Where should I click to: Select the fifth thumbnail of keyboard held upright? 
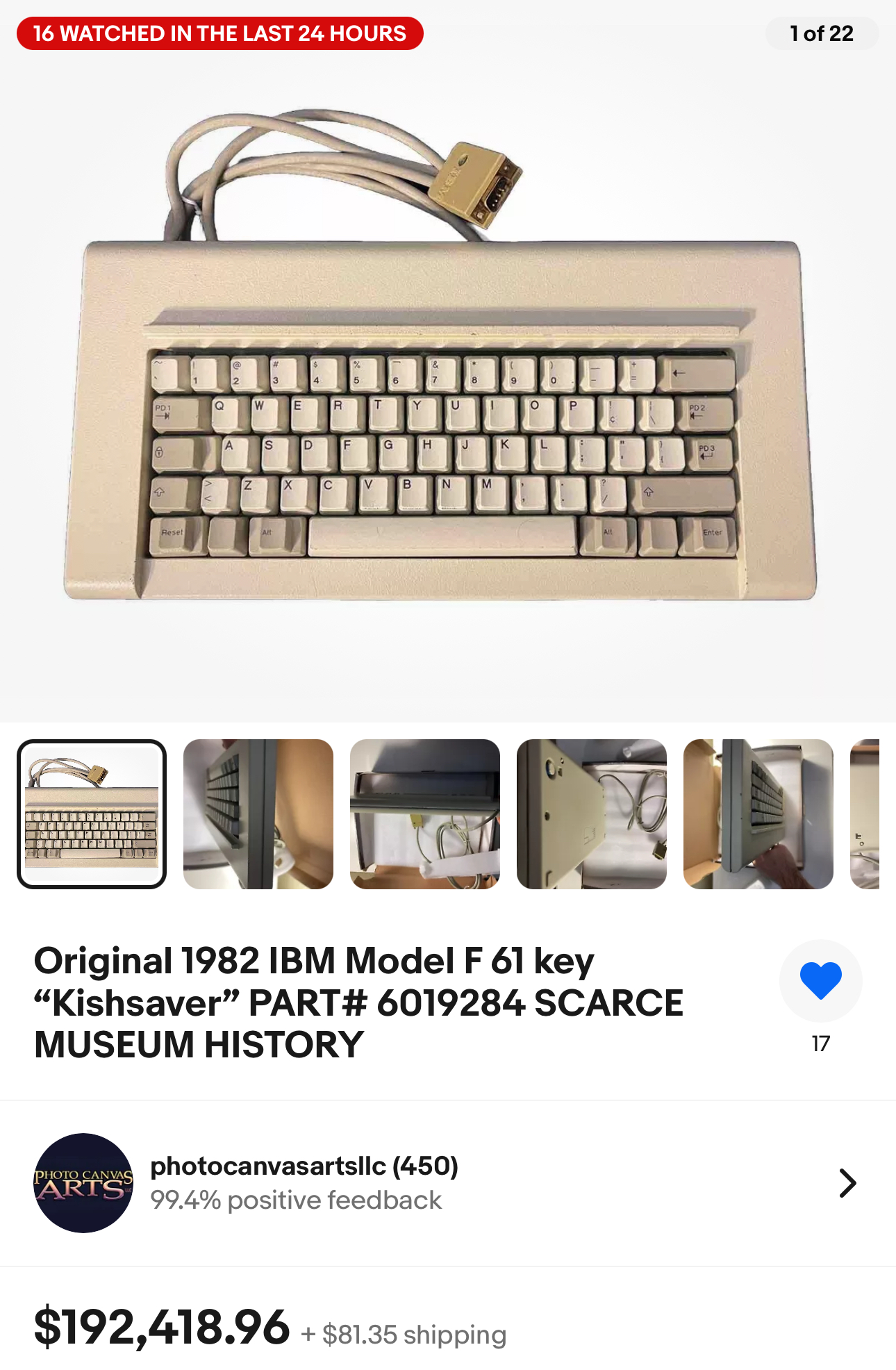[758, 814]
